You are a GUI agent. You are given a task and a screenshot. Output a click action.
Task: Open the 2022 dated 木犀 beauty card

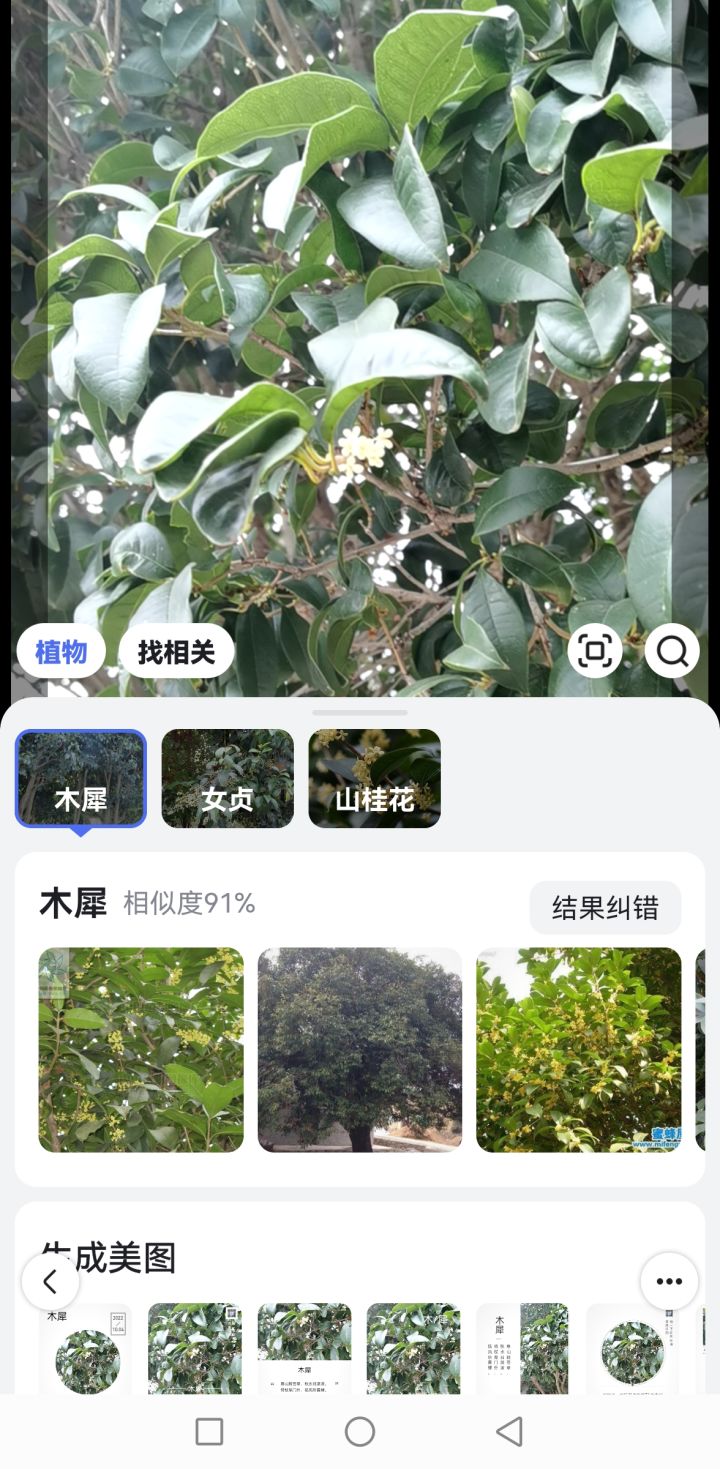(x=85, y=1348)
